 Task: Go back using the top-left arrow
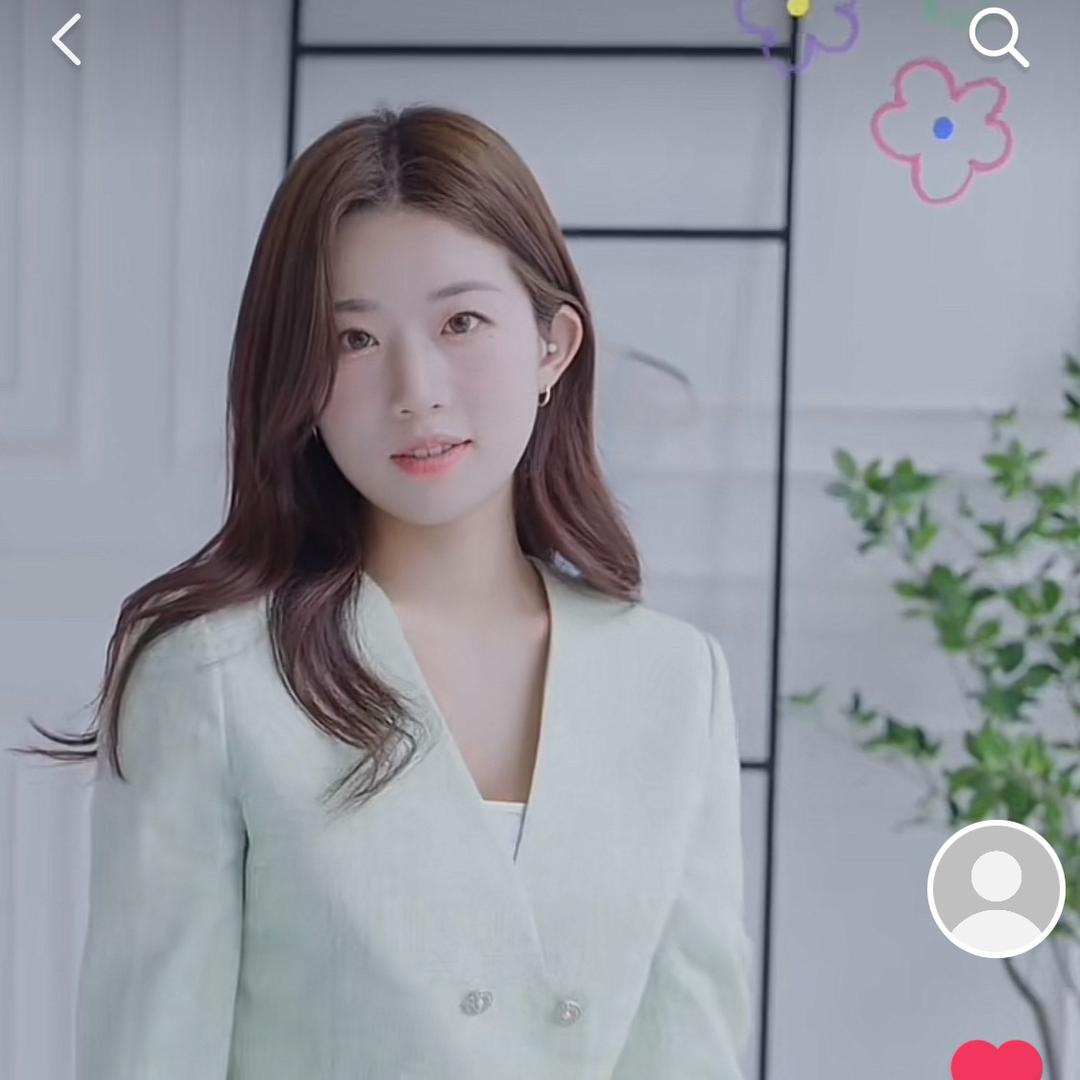pos(66,41)
